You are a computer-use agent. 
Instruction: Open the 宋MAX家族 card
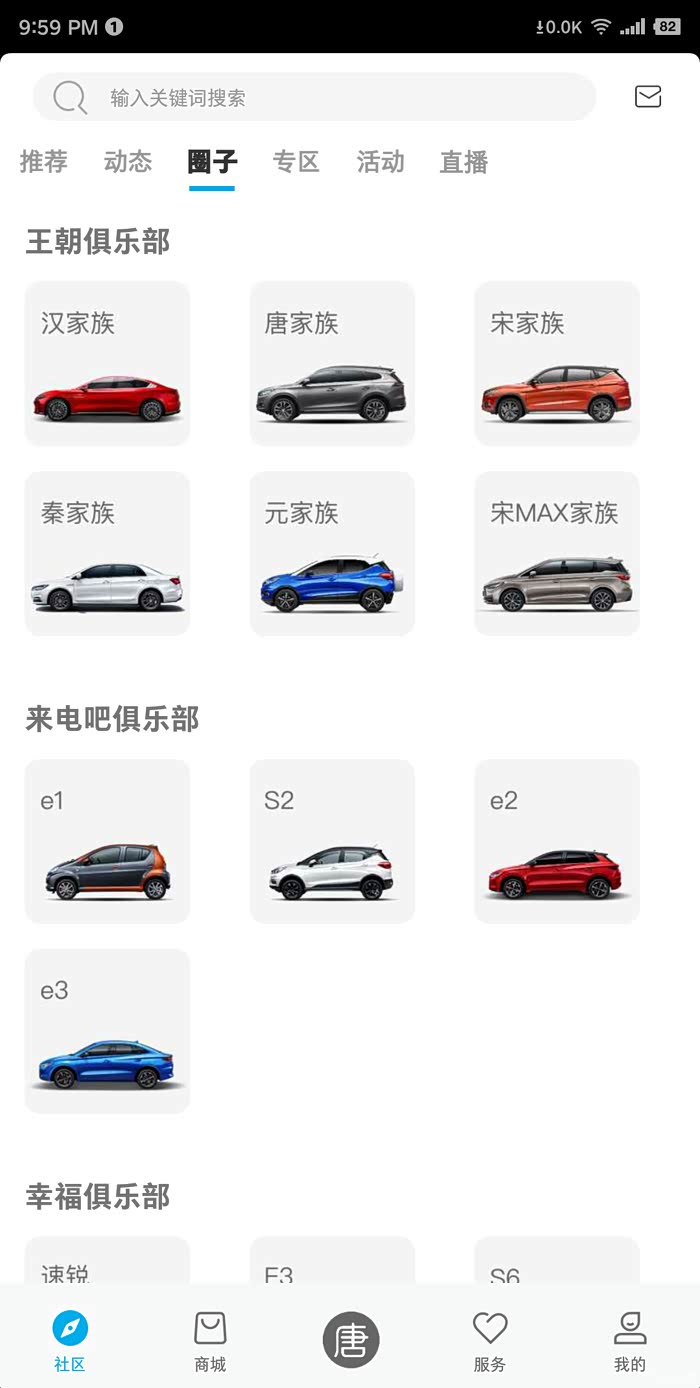[x=557, y=554]
